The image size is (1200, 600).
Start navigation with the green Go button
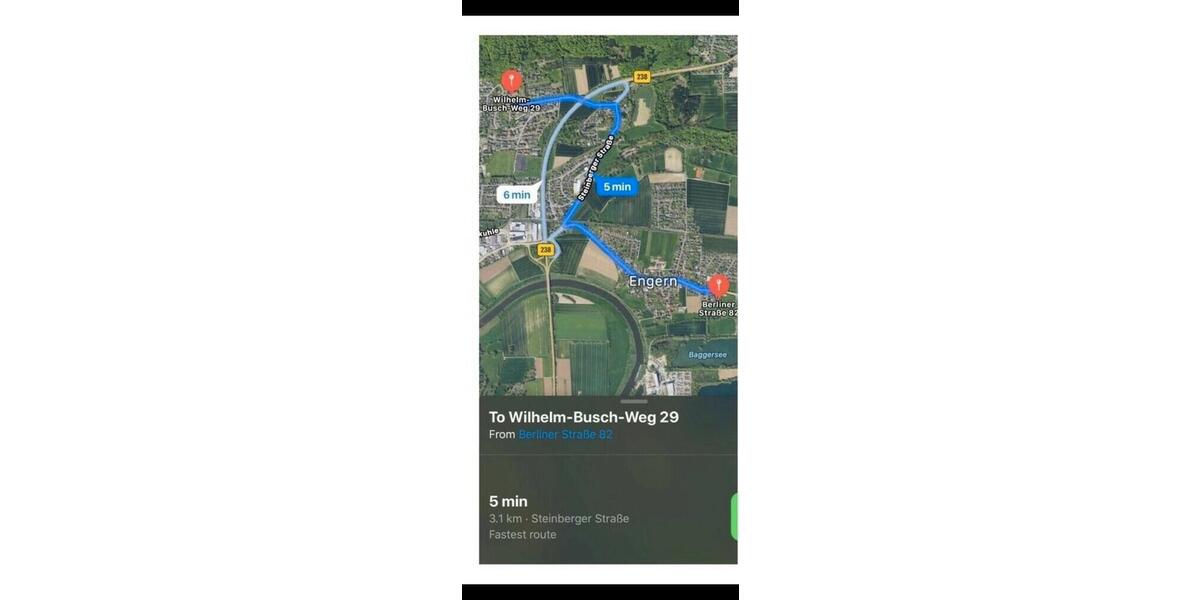point(734,517)
